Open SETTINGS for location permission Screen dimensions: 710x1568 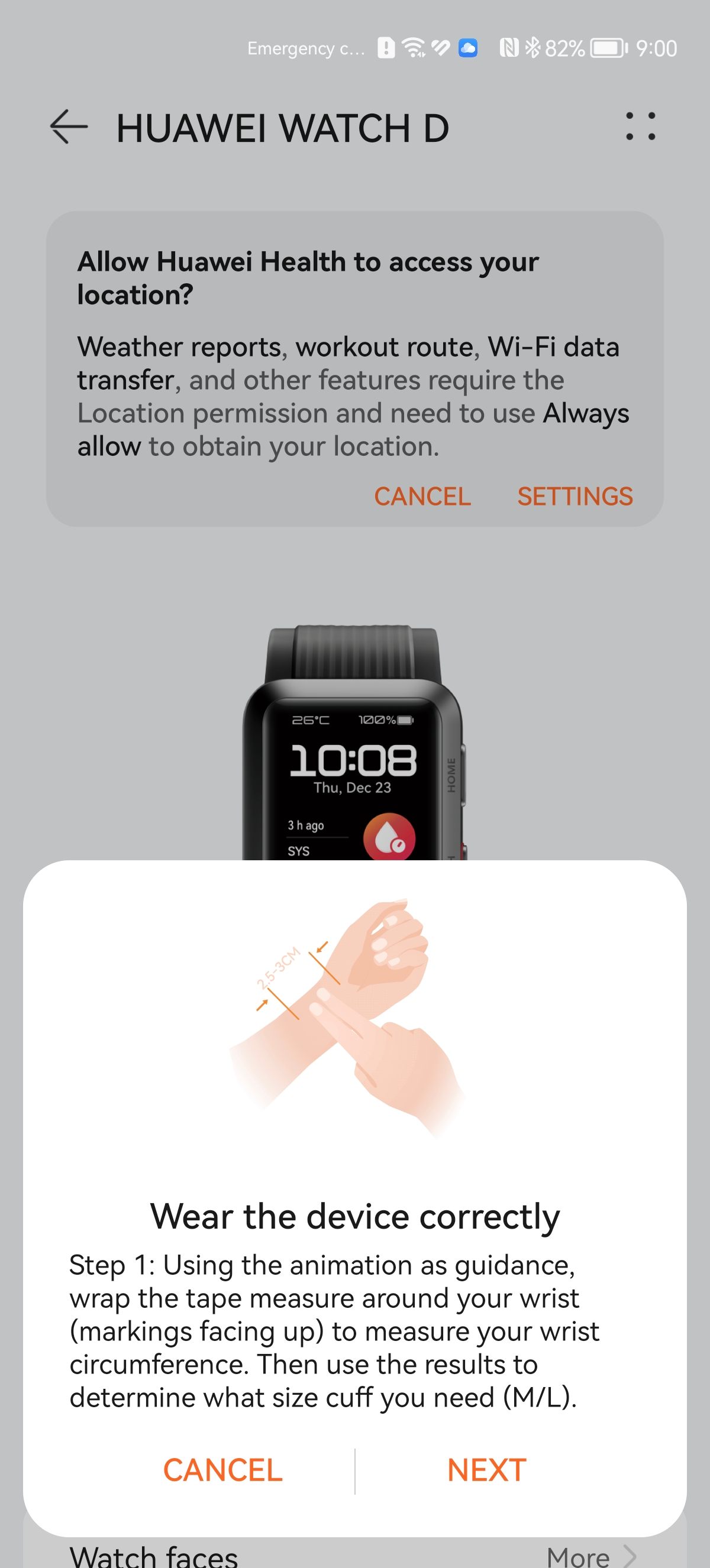(x=575, y=496)
